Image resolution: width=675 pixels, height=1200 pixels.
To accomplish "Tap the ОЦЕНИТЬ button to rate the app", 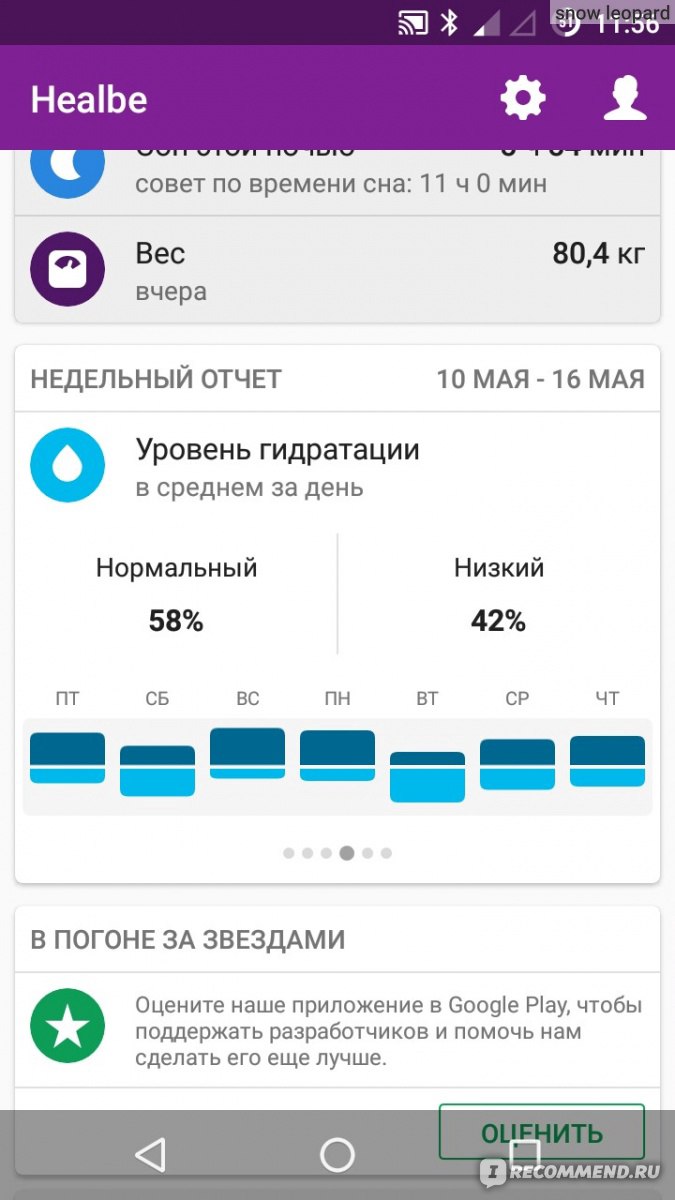I will [x=542, y=1132].
